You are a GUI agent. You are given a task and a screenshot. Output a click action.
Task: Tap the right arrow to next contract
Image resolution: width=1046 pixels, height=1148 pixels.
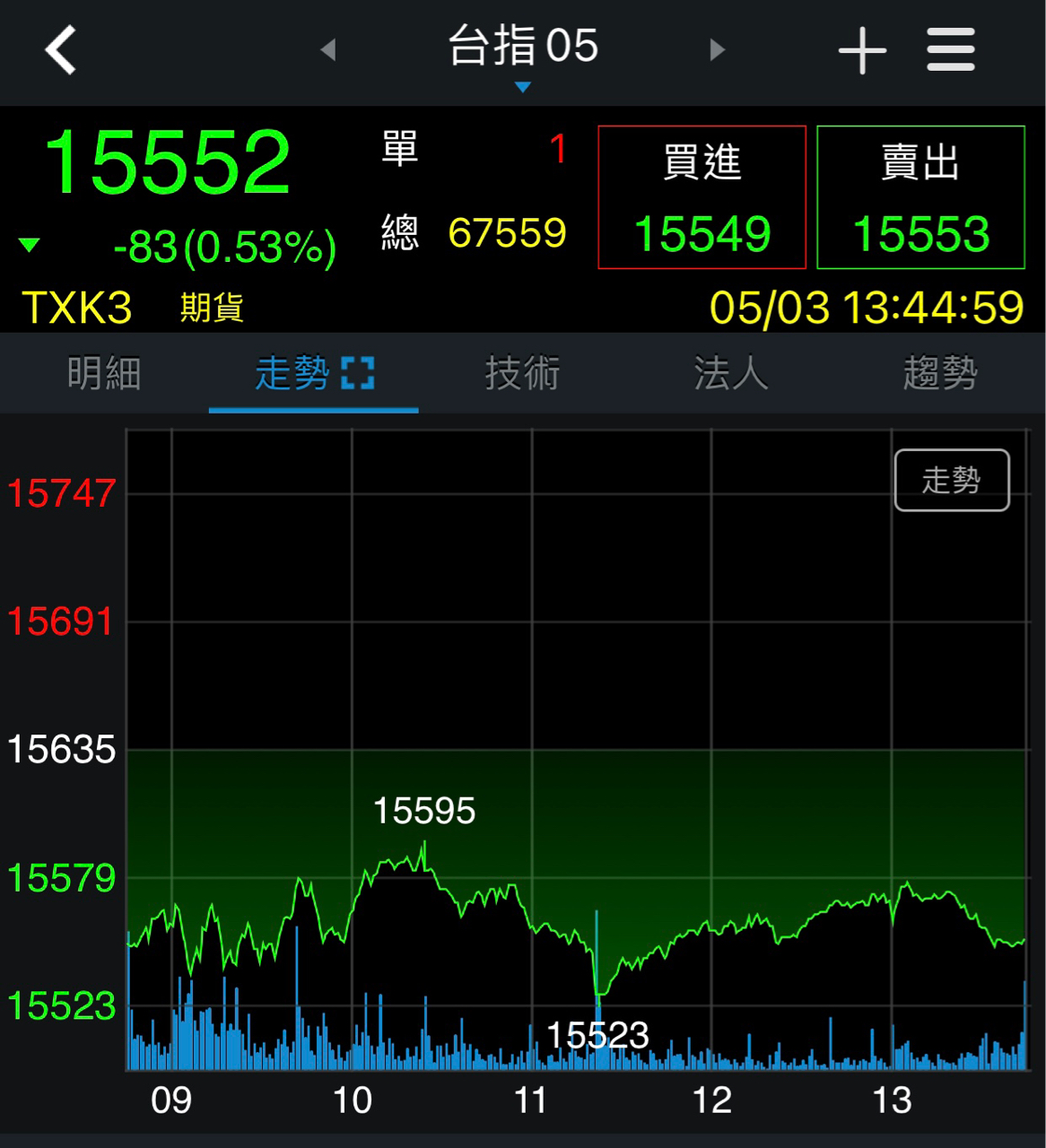[716, 49]
